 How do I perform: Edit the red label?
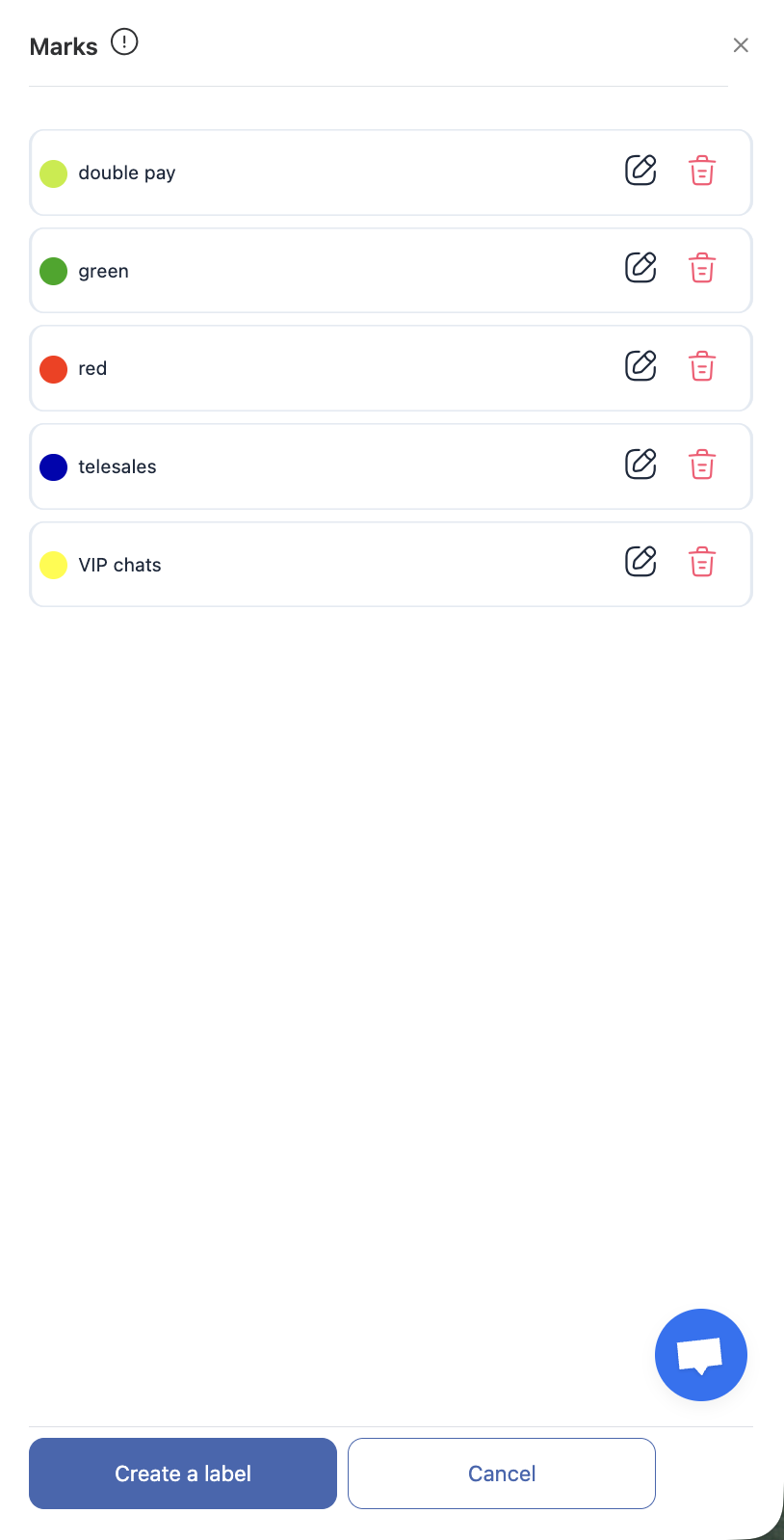click(x=640, y=366)
